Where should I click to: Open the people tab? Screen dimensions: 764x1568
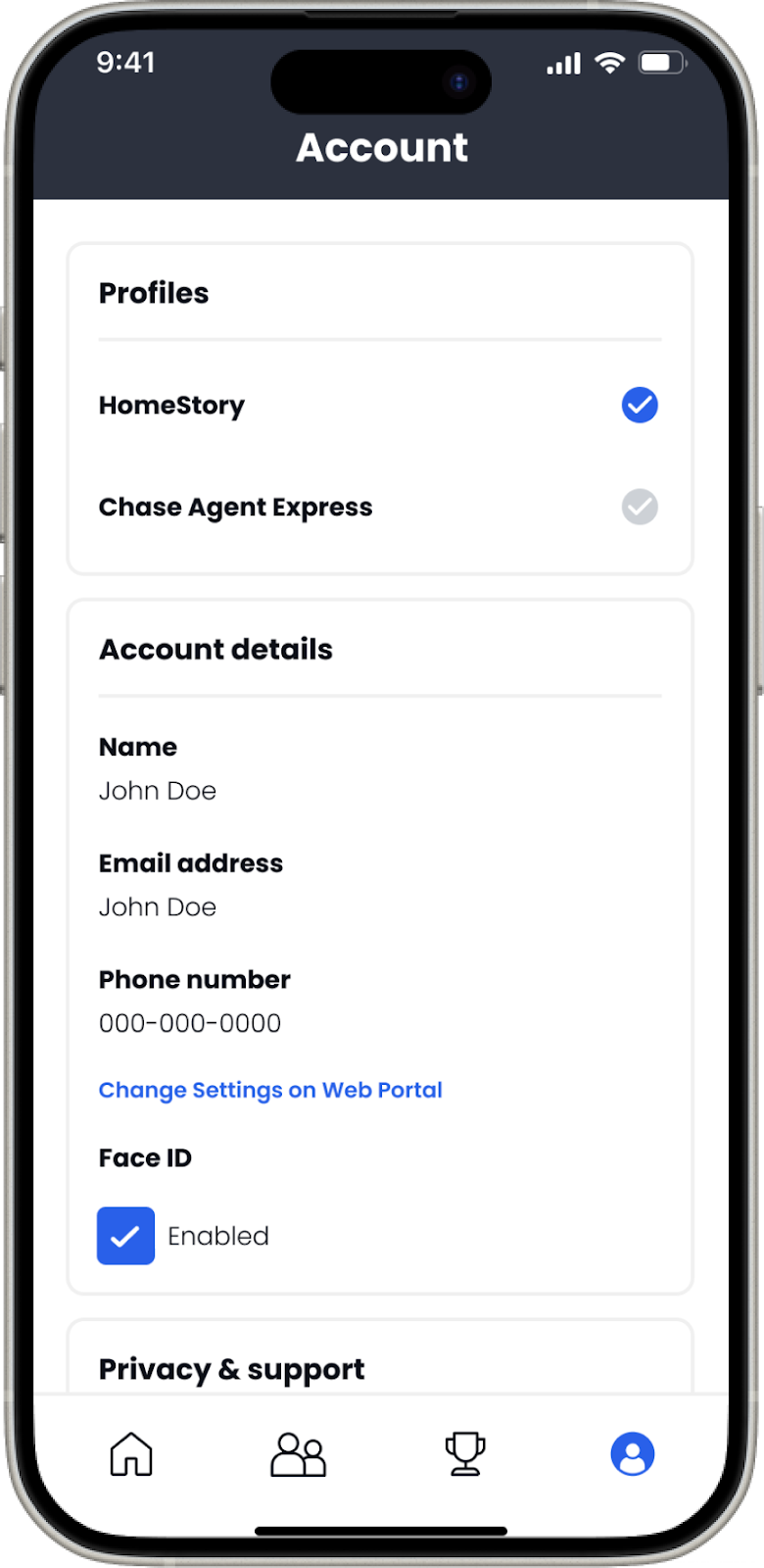click(x=298, y=1454)
